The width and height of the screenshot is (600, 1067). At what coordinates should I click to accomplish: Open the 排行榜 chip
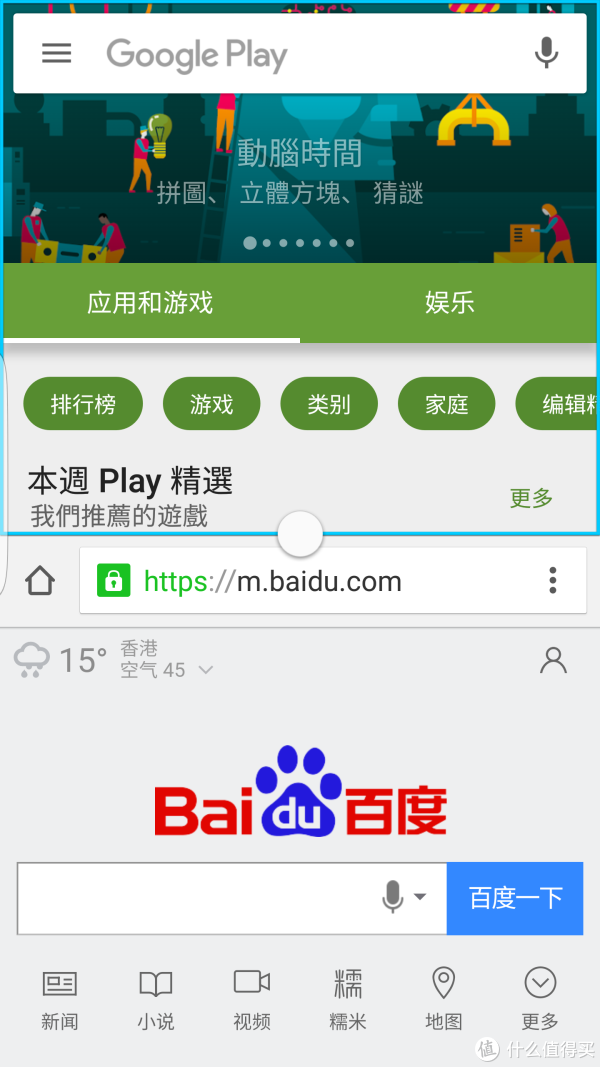click(x=83, y=404)
